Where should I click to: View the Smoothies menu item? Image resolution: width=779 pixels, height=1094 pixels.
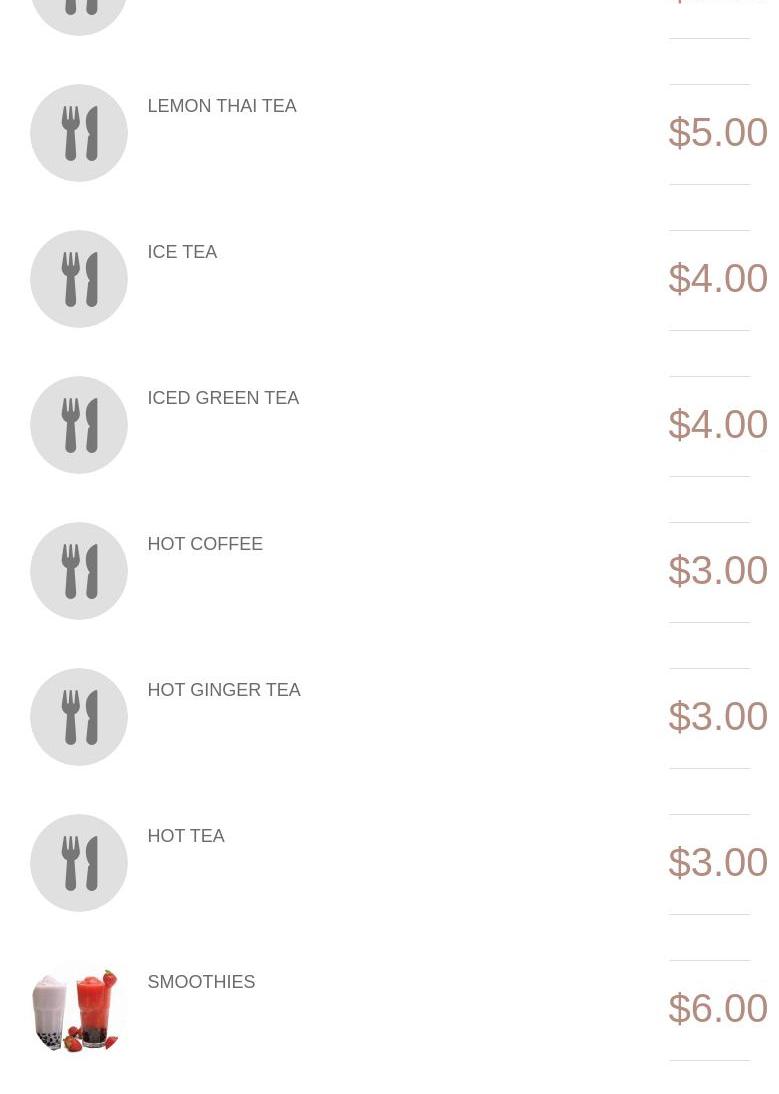coord(201,982)
